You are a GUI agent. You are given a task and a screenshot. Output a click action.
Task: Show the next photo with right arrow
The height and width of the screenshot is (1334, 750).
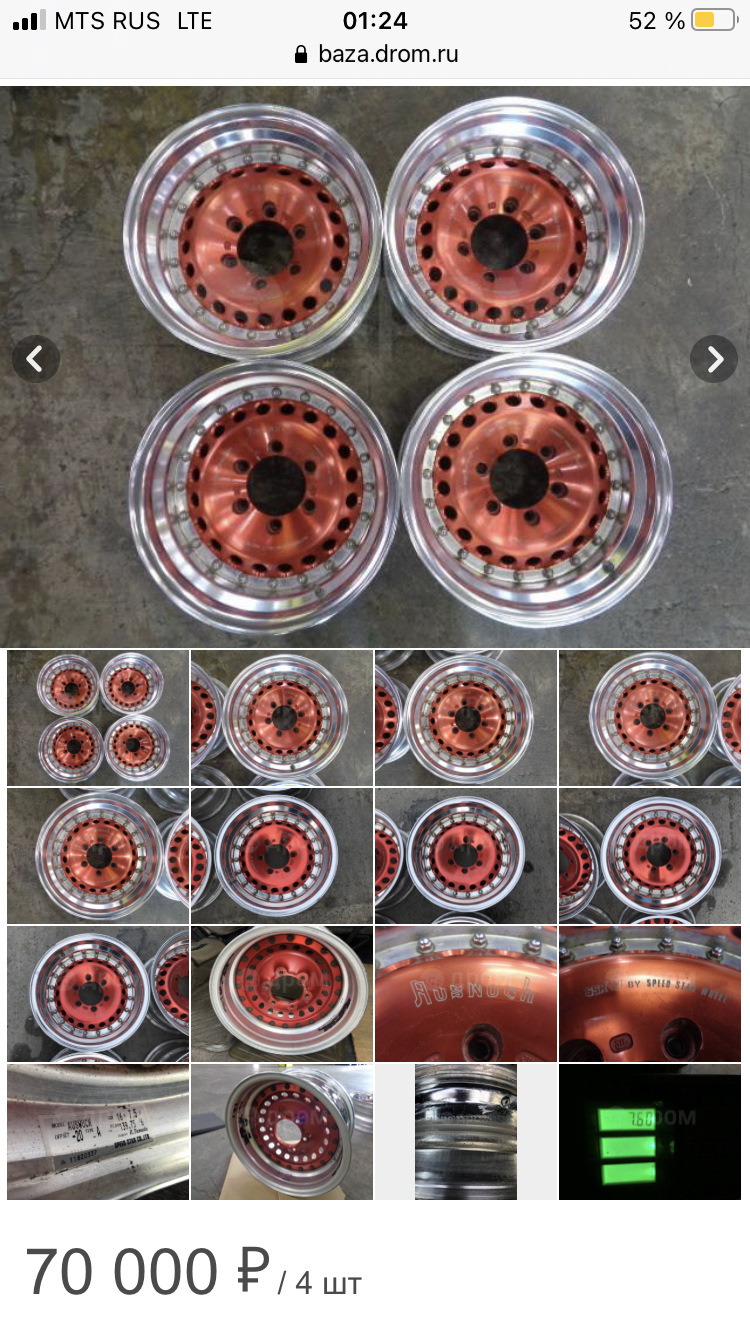[x=714, y=358]
